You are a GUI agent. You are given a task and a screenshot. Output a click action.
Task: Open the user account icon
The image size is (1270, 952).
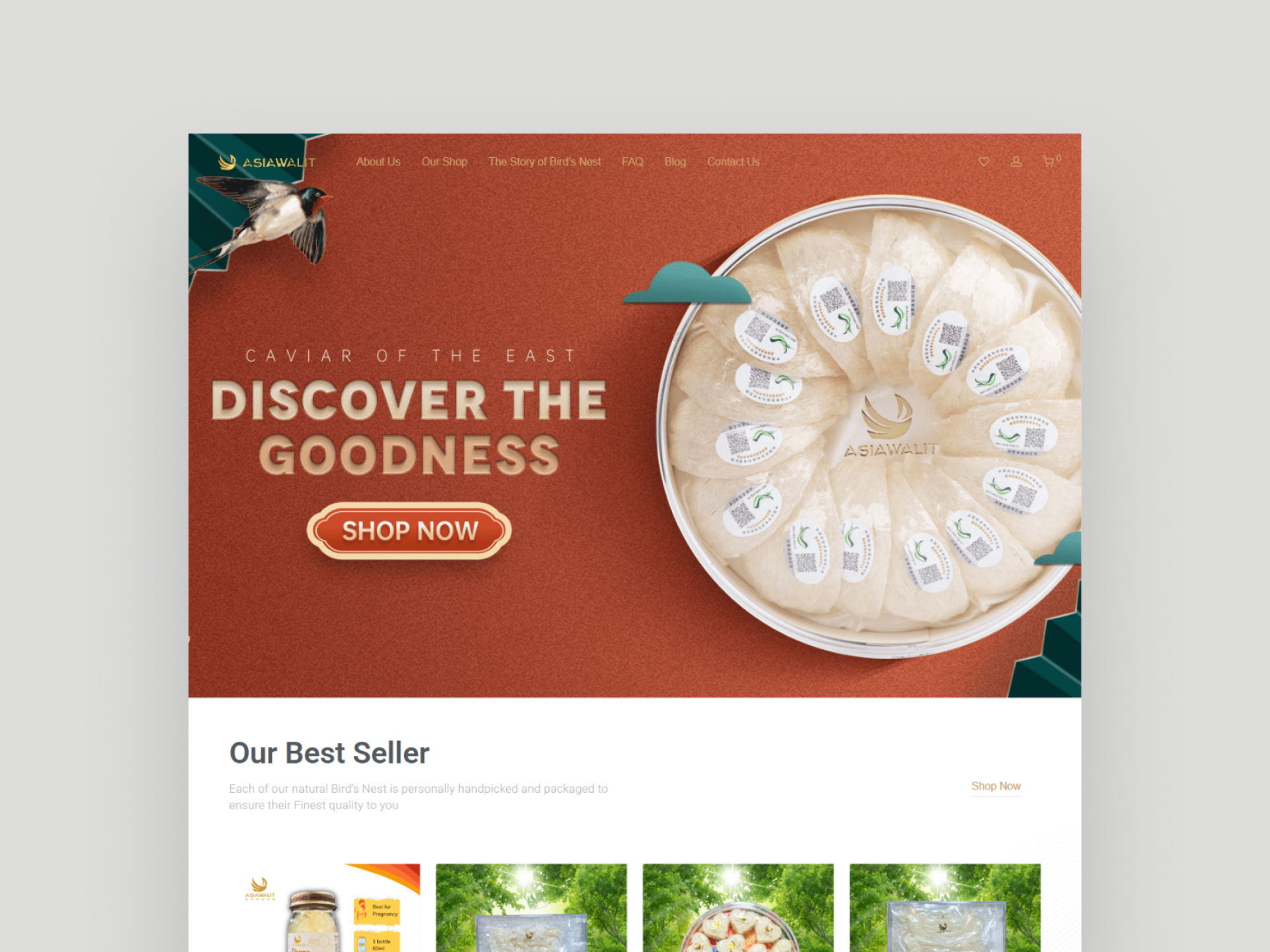pos(1016,161)
